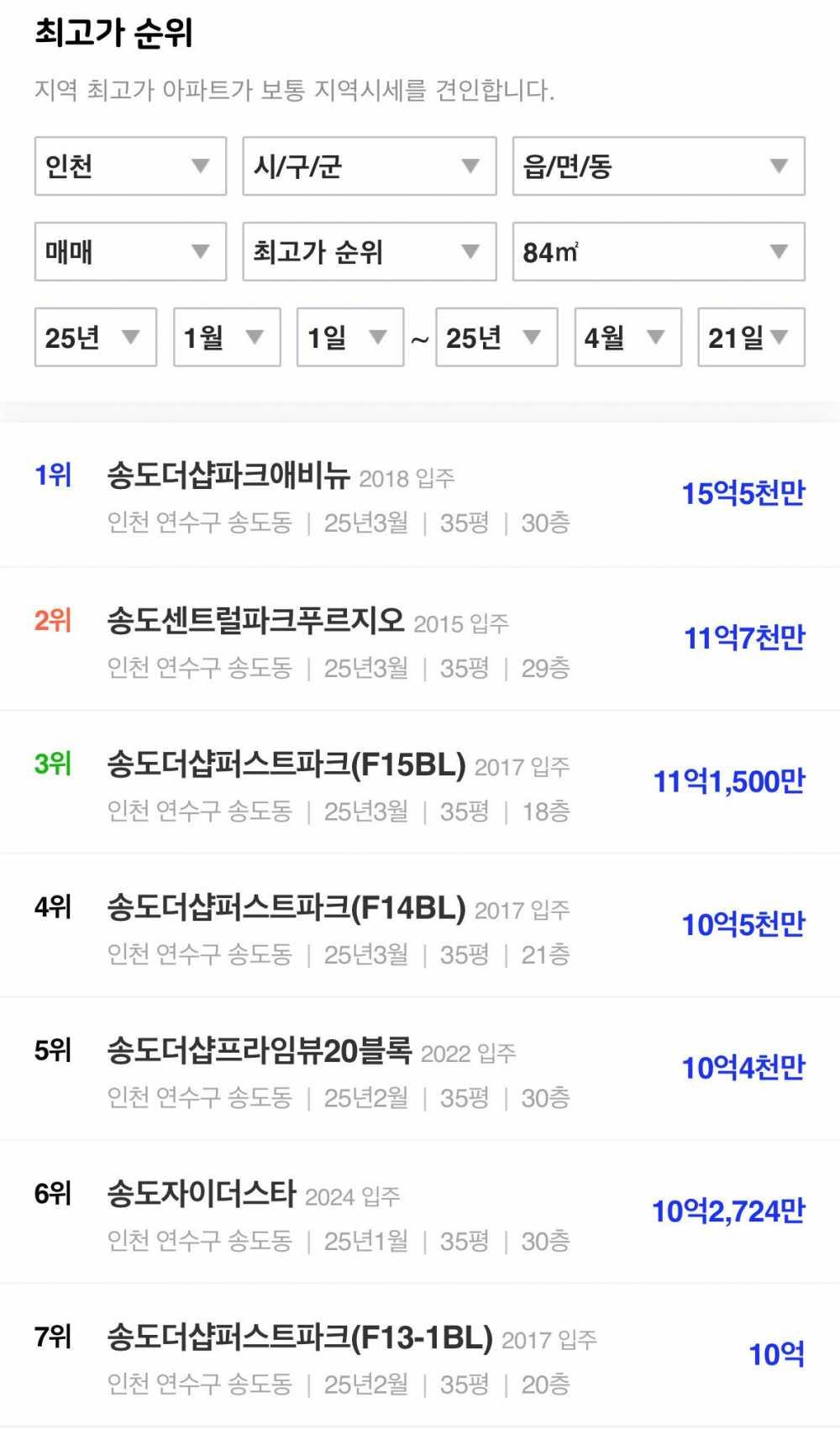Open the end year 25년 dropdown

click(x=496, y=338)
